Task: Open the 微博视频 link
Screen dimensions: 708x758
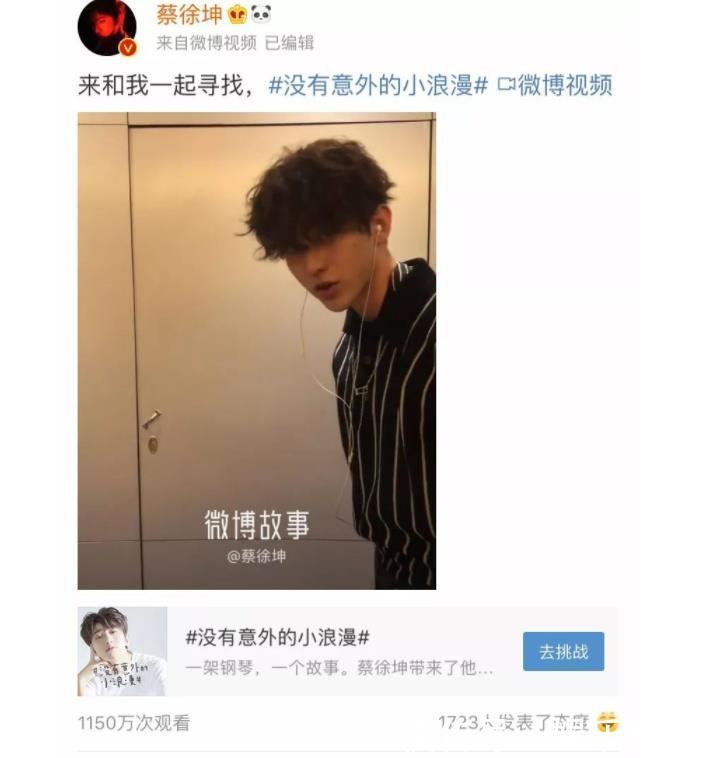Action: [555, 85]
